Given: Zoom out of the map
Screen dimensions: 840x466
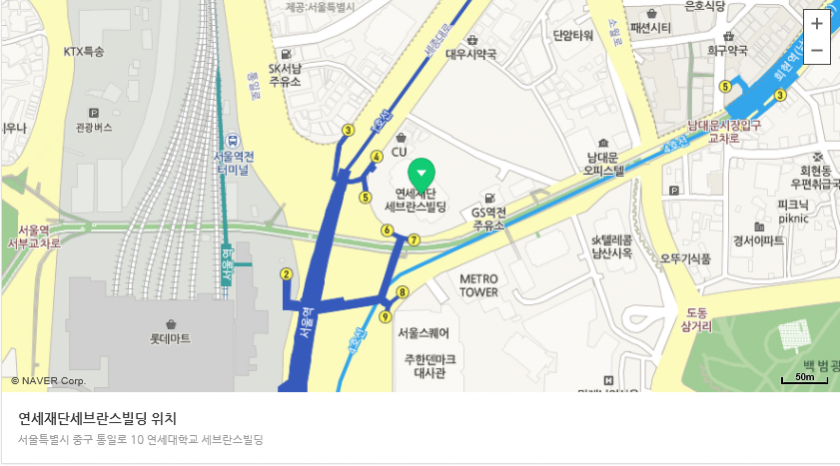Looking at the screenshot, I should click(x=817, y=49).
